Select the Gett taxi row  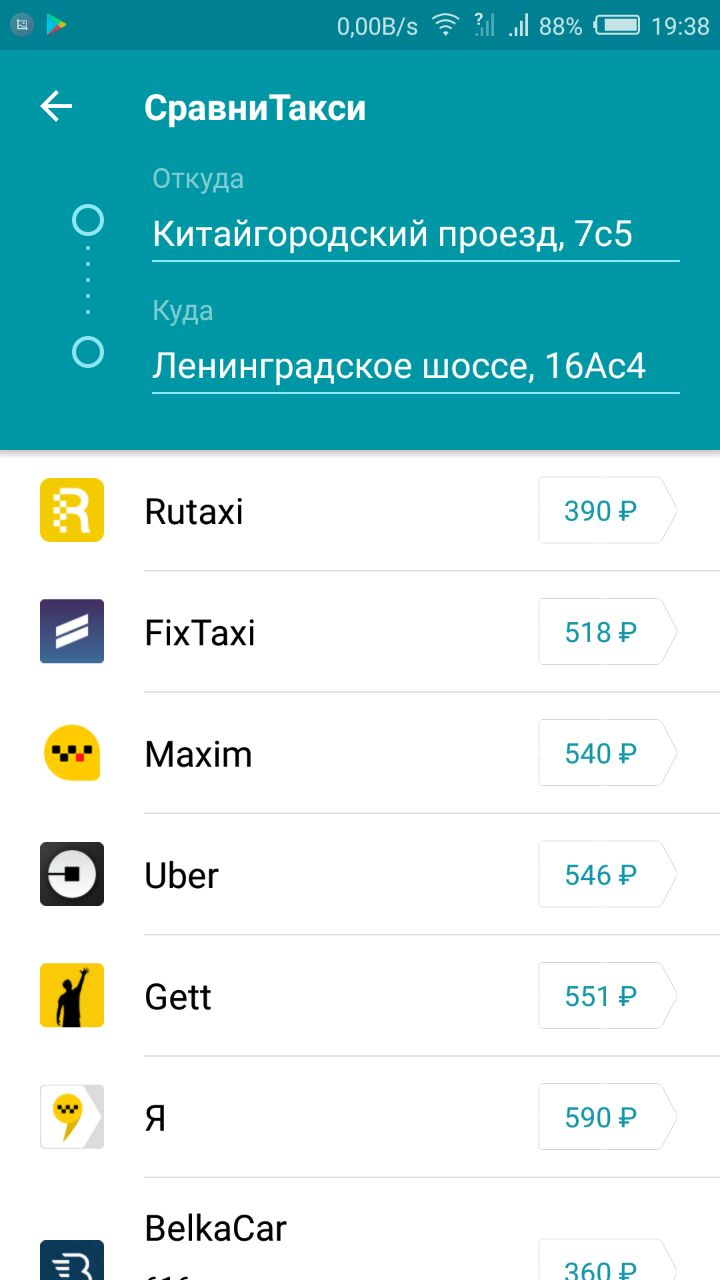360,997
